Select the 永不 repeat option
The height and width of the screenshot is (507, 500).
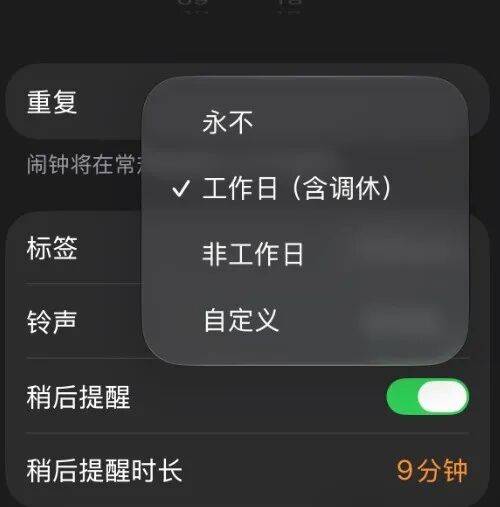[x=305, y=122]
